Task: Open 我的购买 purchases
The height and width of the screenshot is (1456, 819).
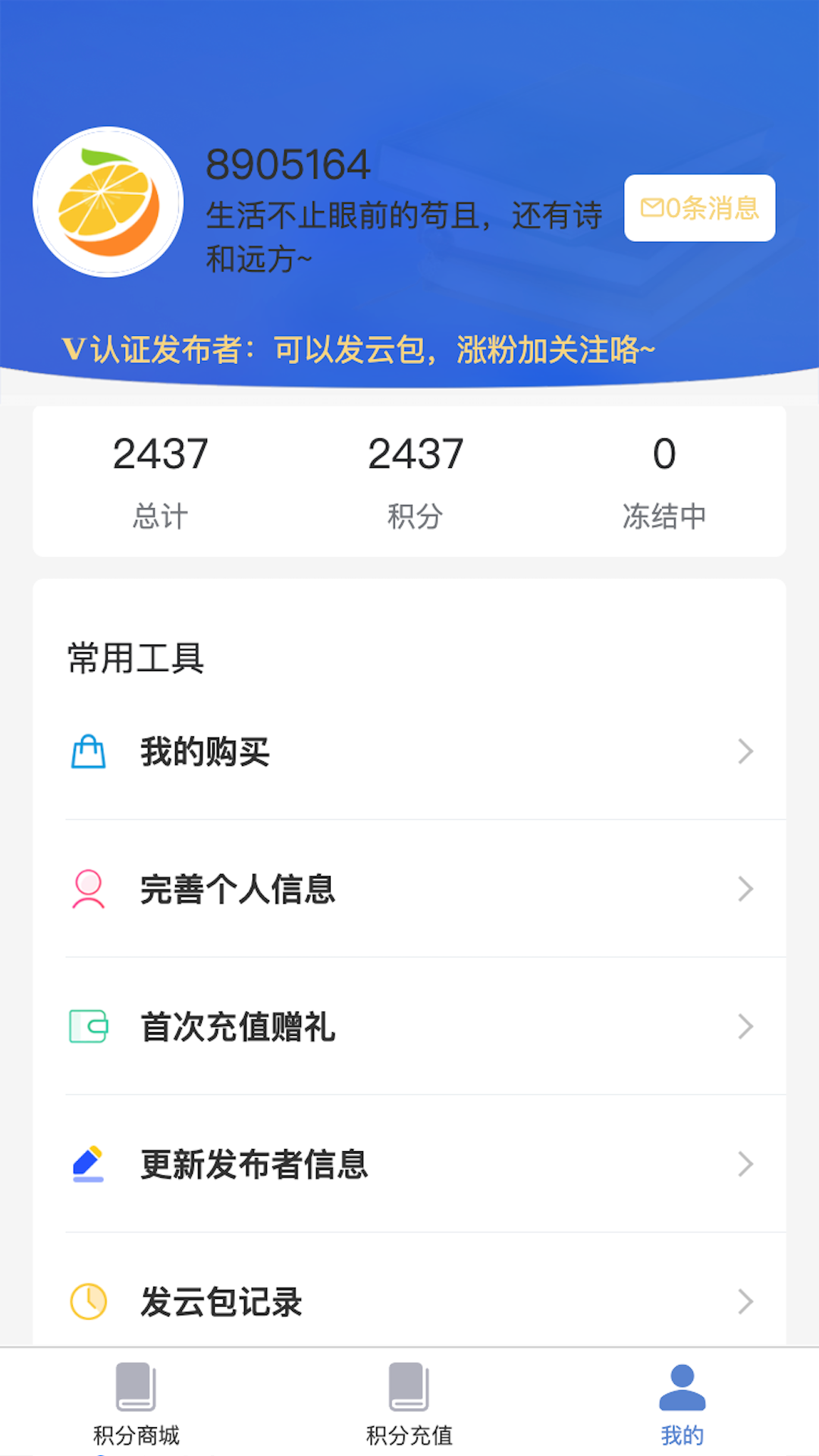Action: click(x=409, y=752)
